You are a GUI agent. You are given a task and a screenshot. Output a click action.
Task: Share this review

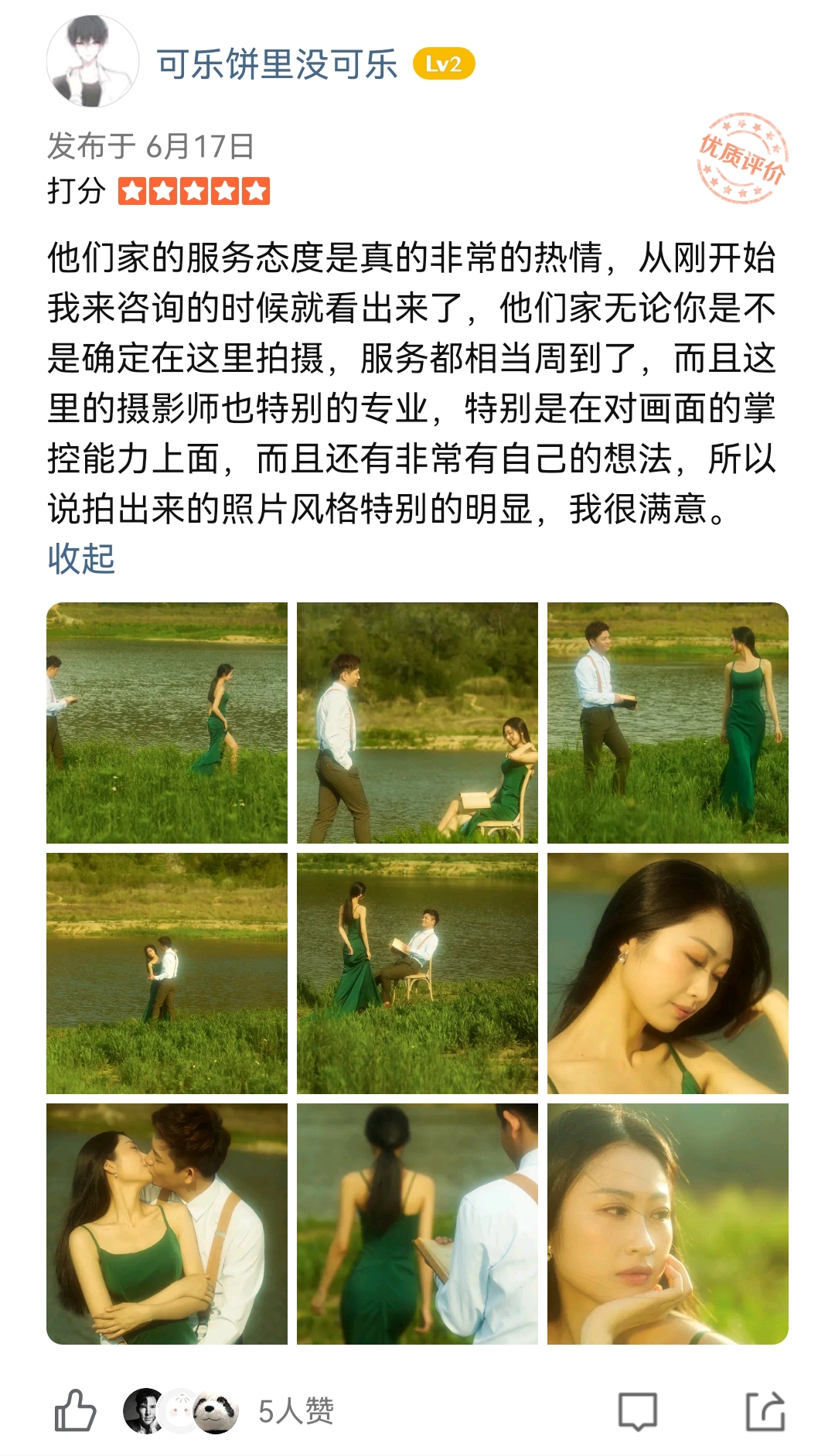click(x=765, y=1410)
